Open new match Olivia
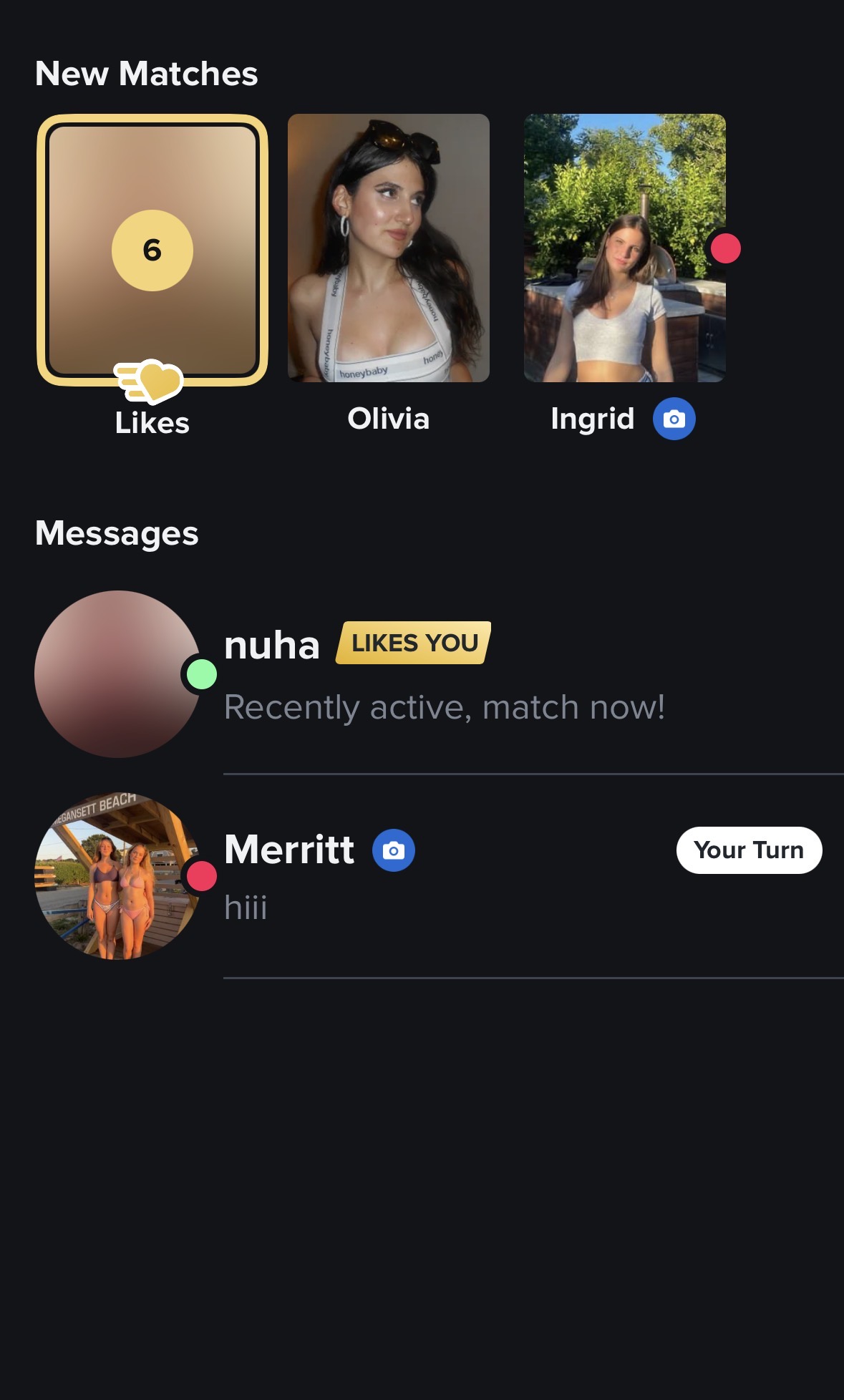The image size is (844, 1400). pyautogui.click(x=388, y=248)
